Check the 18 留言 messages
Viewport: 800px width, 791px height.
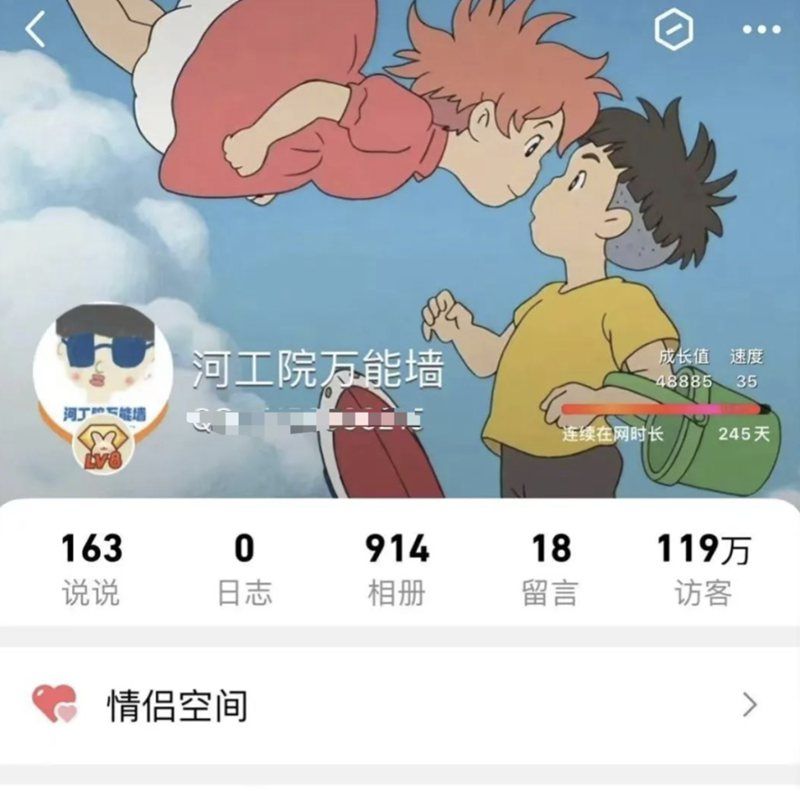(x=550, y=569)
